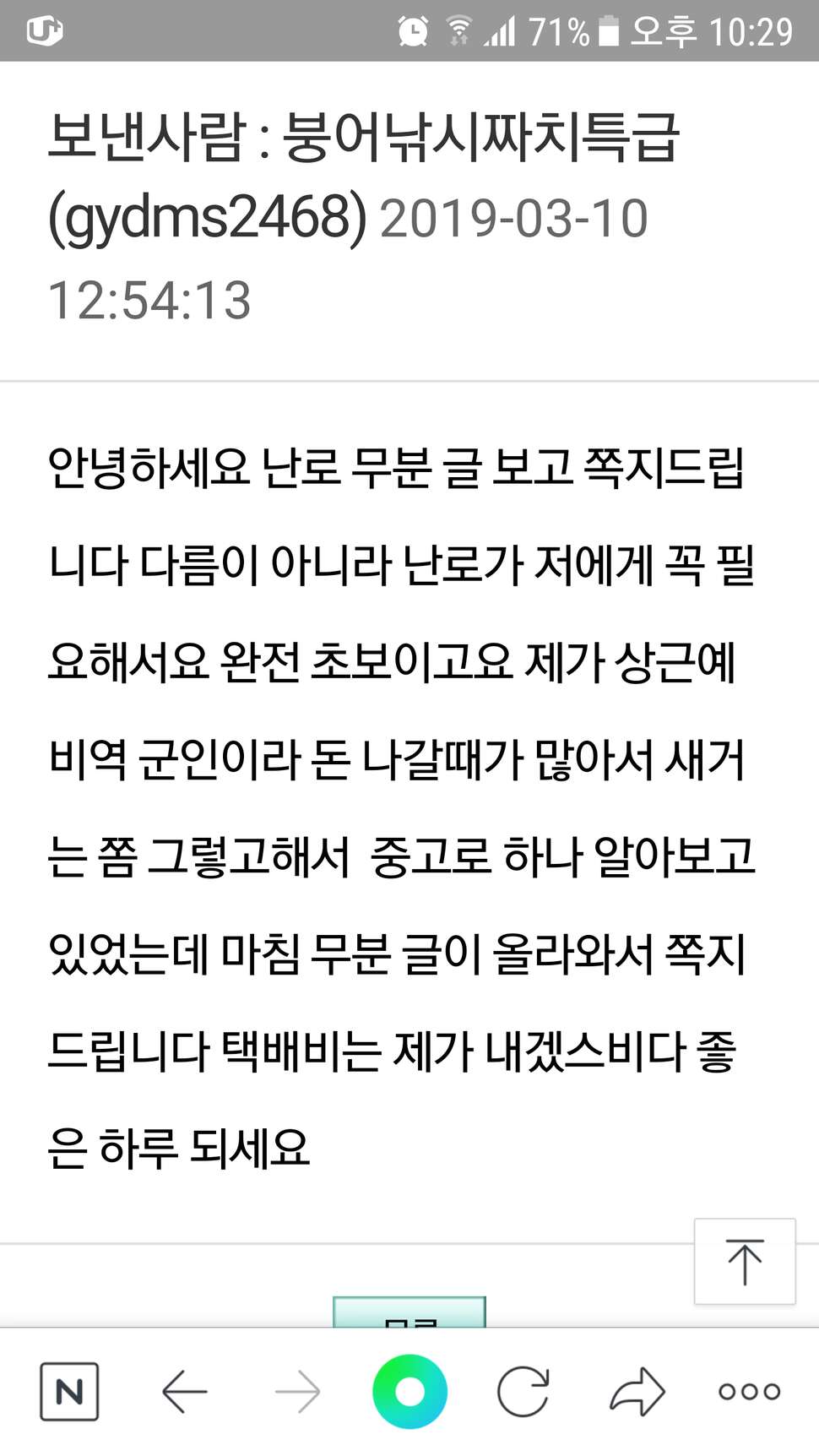The width and height of the screenshot is (819, 1456).
Task: Reload the current page
Action: [523, 1391]
